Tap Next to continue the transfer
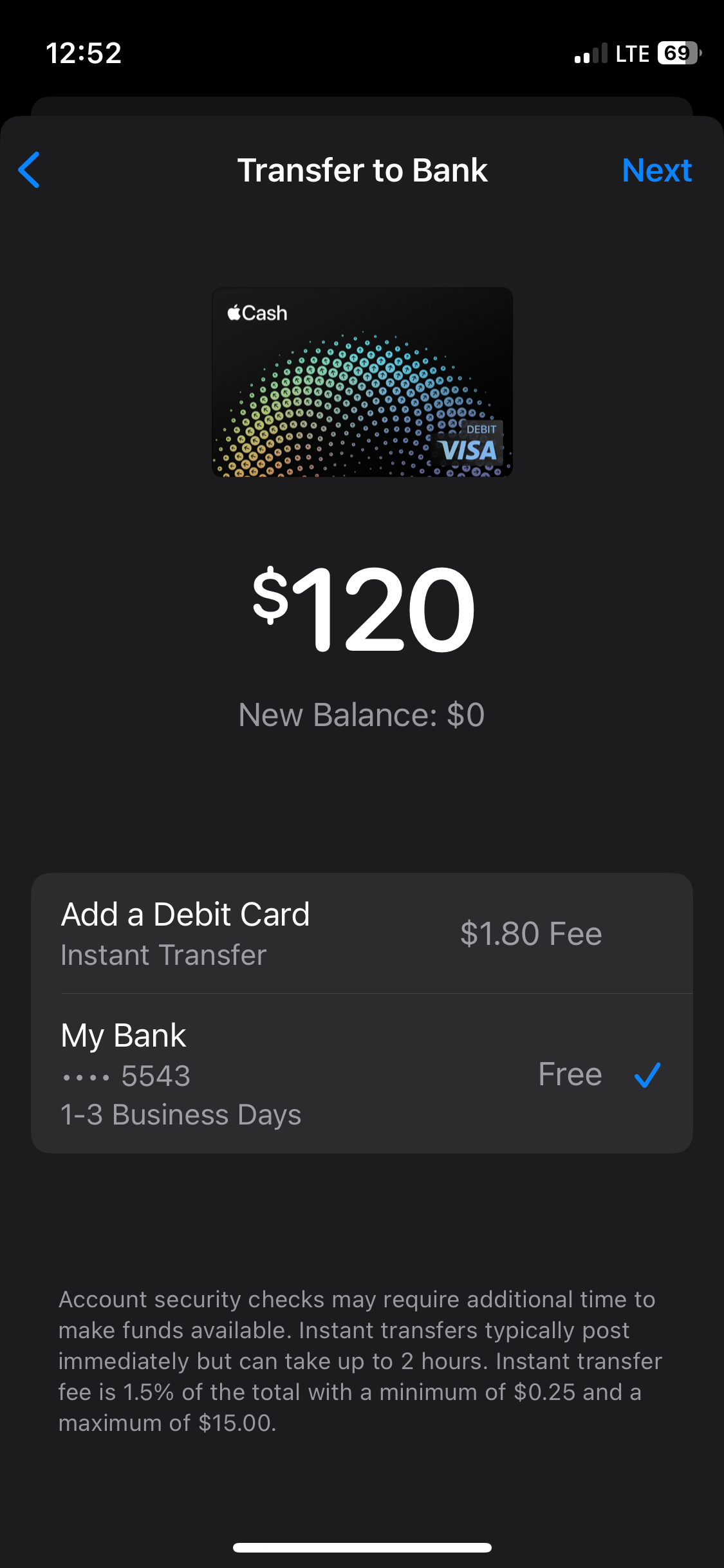This screenshot has width=724, height=1568. pyautogui.click(x=656, y=171)
